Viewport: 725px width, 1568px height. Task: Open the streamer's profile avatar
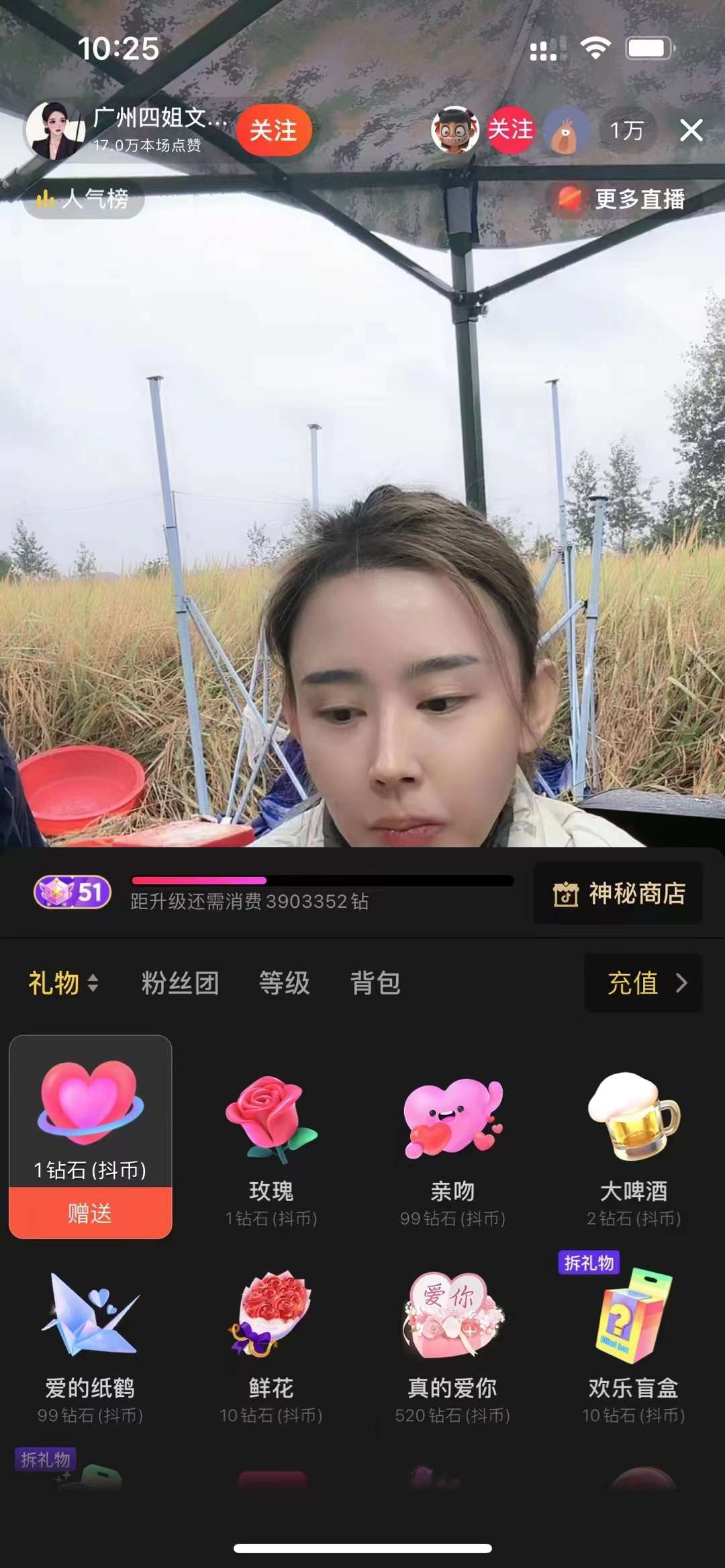point(55,130)
